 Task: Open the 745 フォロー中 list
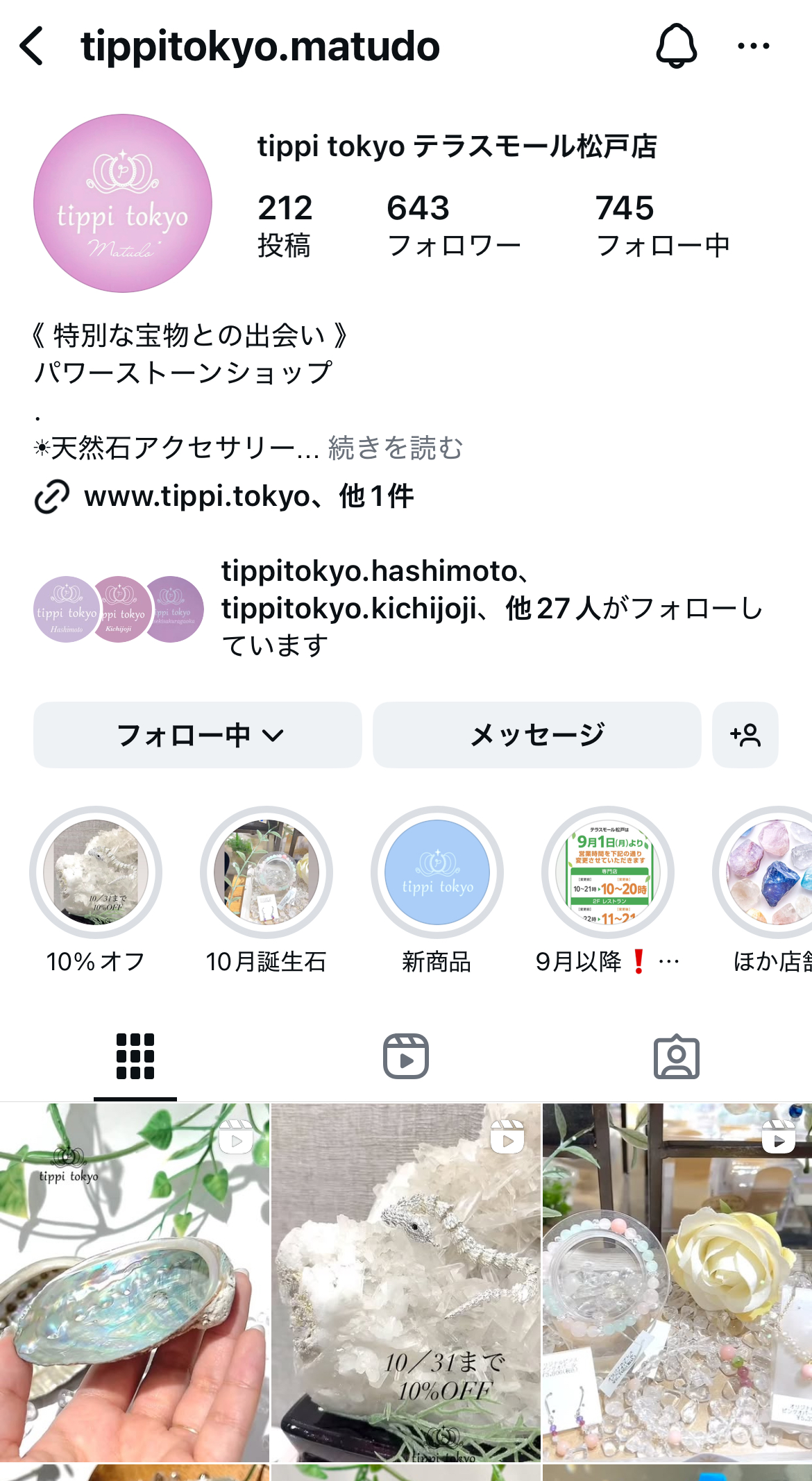point(663,226)
